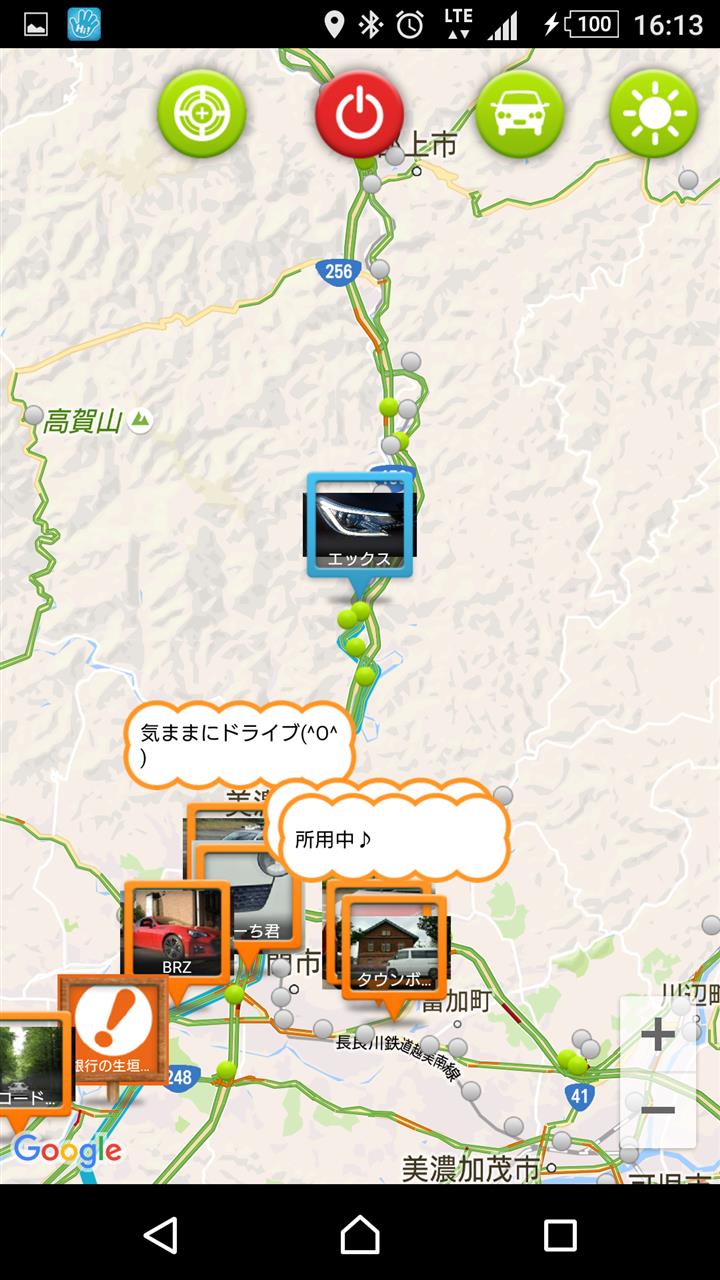Image resolution: width=720 pixels, height=1280 pixels.
Task: Open the exclamation alert marker
Action: (113, 1027)
